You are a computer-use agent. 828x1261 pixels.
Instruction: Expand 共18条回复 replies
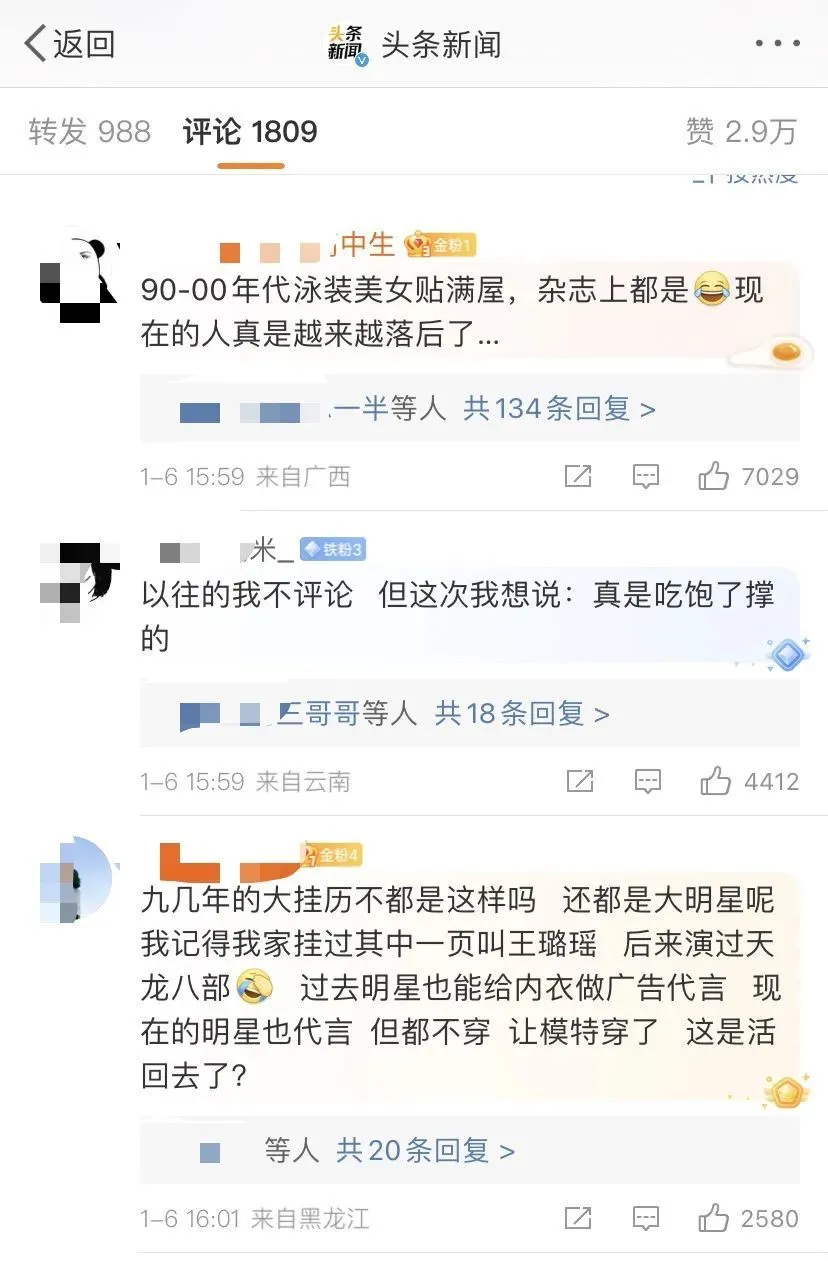point(521,713)
